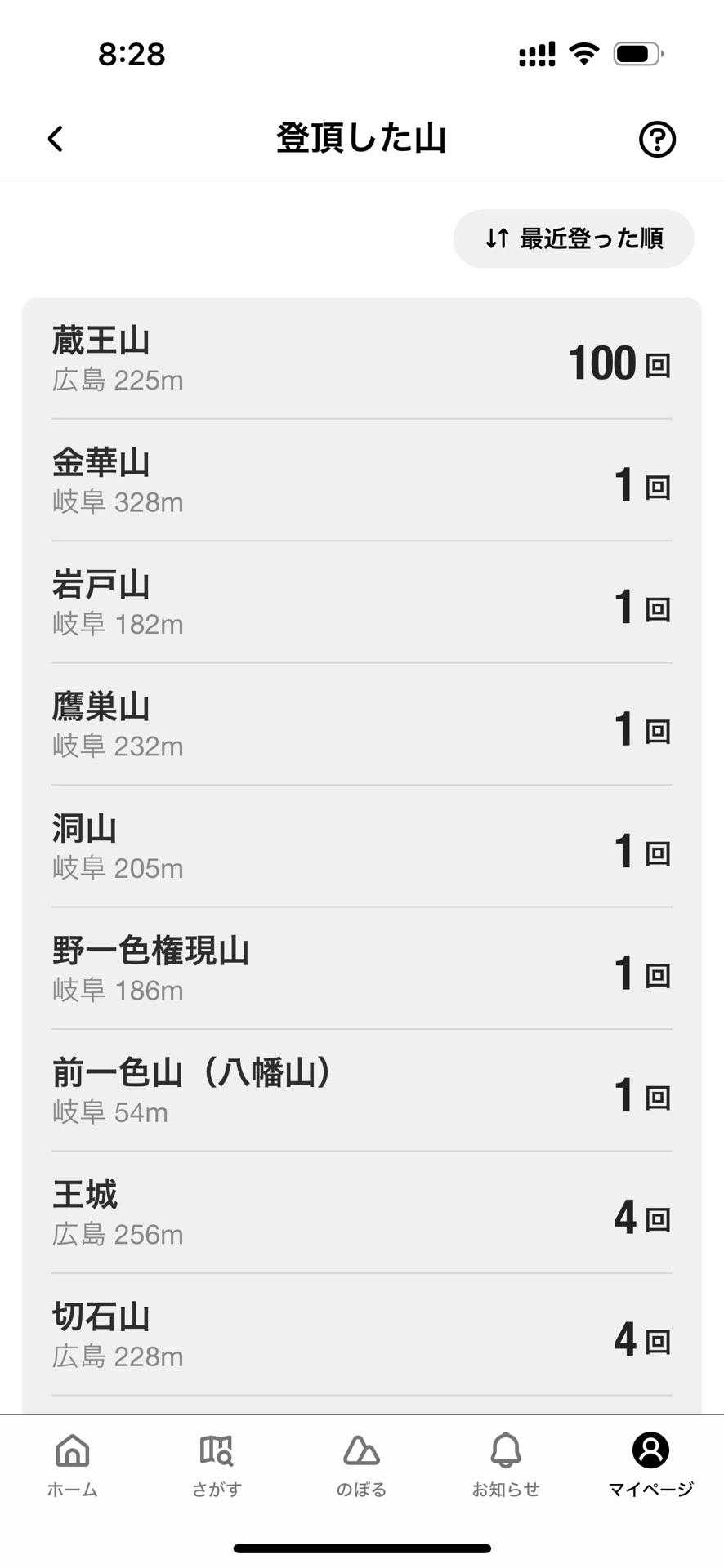Image resolution: width=724 pixels, height=1568 pixels.
Task: View 前一色山（八幡山）entry
Action: (361, 1091)
